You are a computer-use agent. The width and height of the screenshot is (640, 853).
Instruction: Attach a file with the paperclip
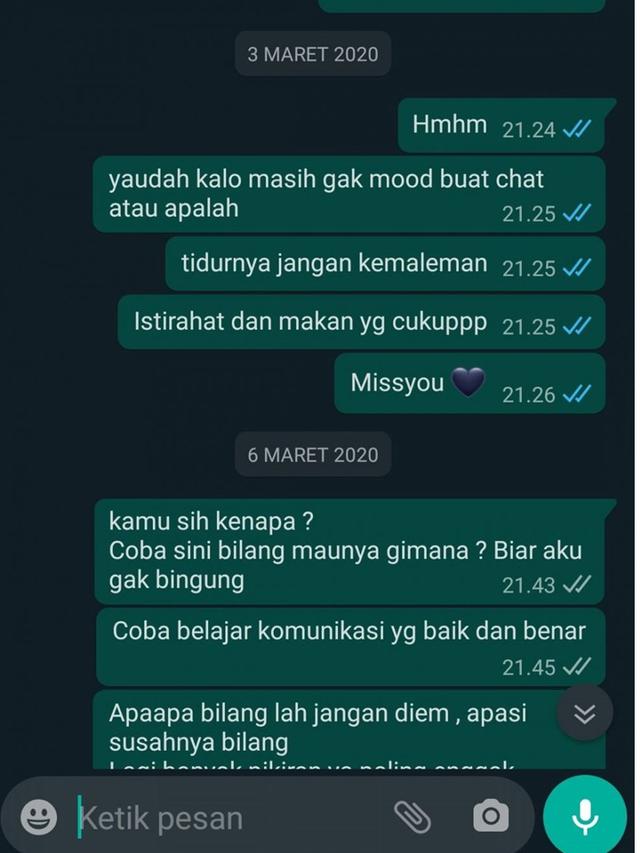click(x=412, y=817)
